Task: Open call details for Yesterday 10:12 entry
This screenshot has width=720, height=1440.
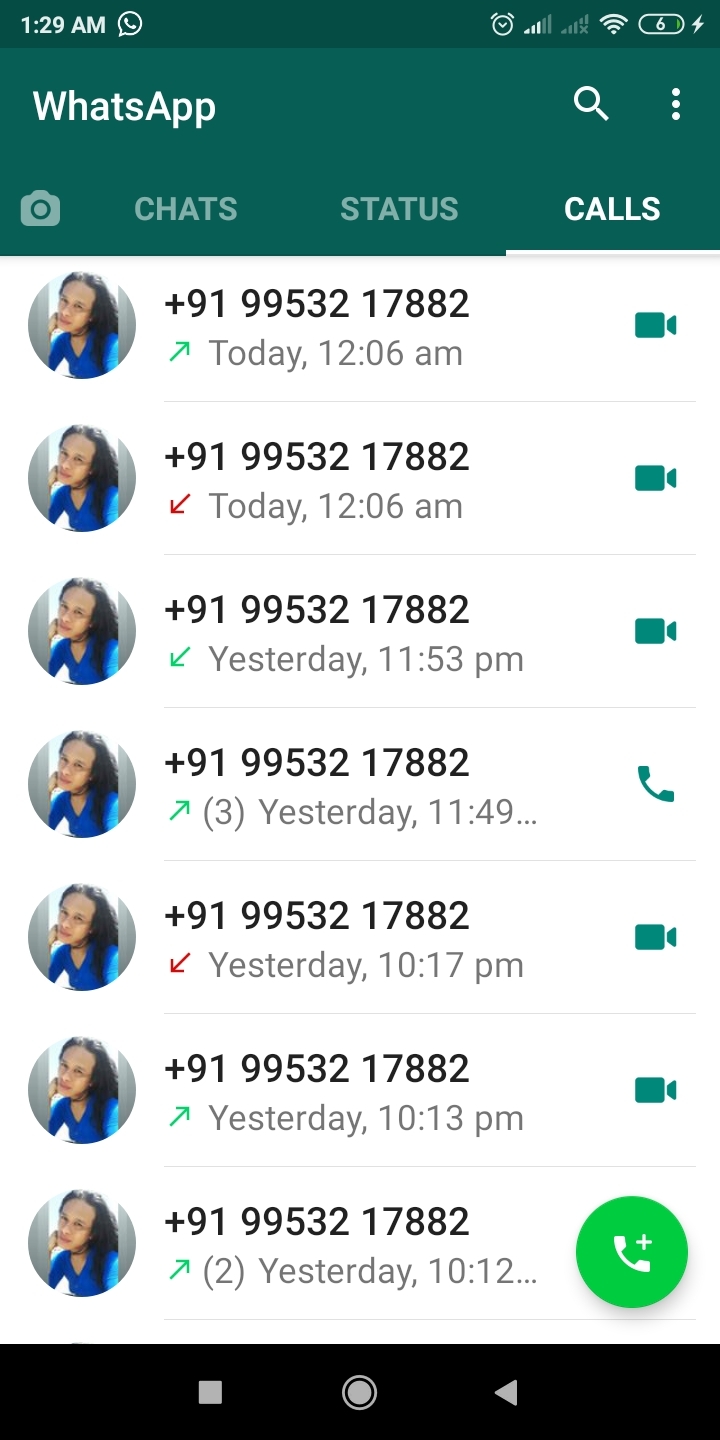Action: pyautogui.click(x=360, y=1244)
